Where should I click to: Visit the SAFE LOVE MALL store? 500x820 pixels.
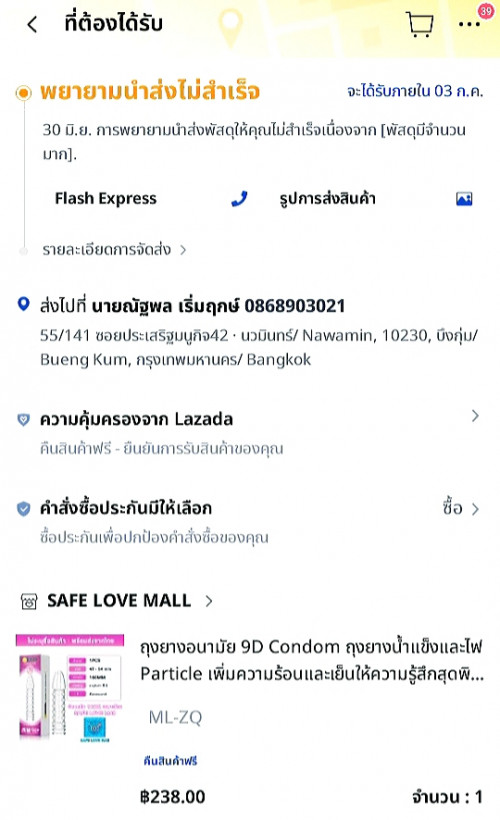(x=117, y=600)
